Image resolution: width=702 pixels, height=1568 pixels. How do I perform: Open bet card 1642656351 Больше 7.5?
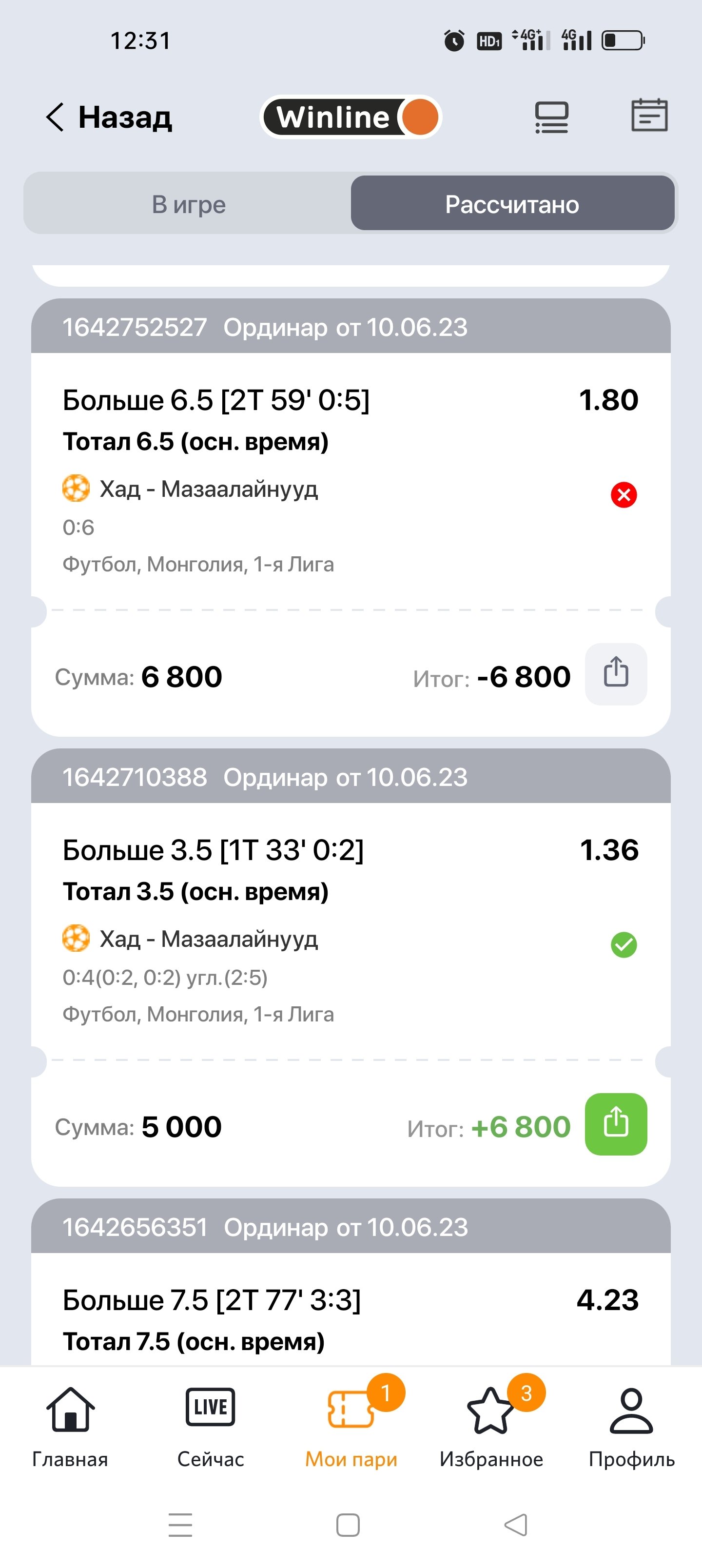tap(304, 1309)
